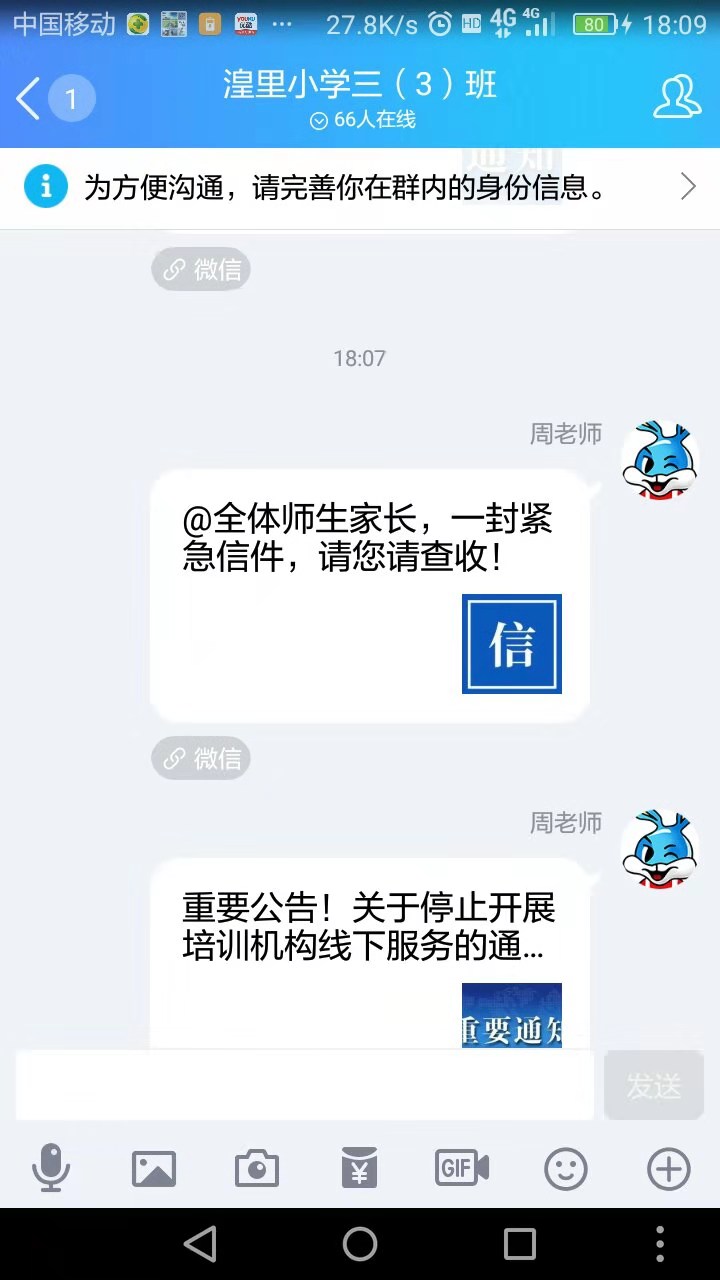Open the GIF video recorder icon
This screenshot has width=720, height=1280.
pos(462,1168)
